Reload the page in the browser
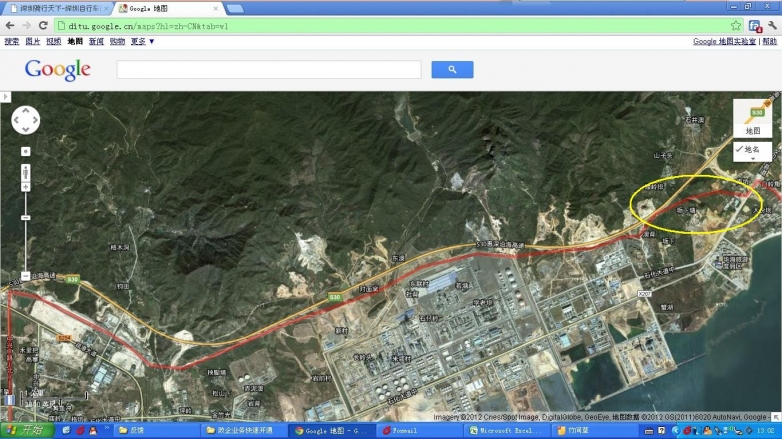Image resolution: width=782 pixels, height=439 pixels. tap(41, 26)
